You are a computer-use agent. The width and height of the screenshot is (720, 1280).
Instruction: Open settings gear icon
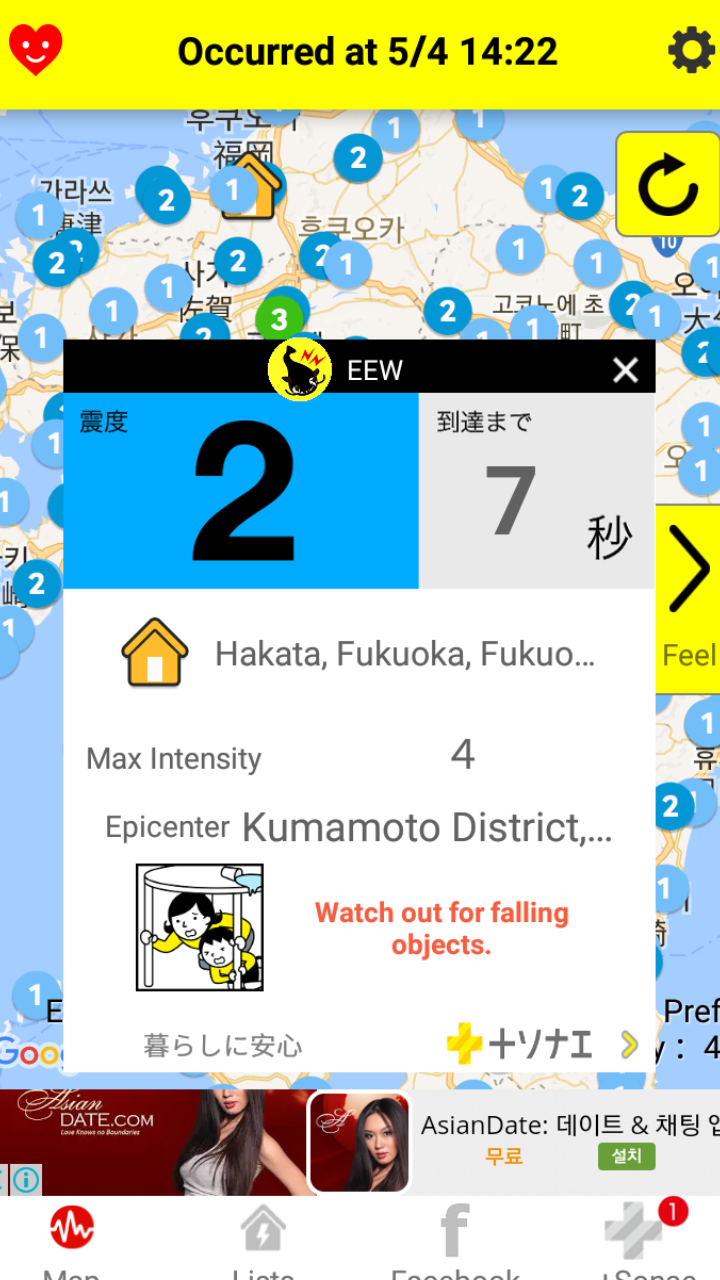(x=691, y=50)
